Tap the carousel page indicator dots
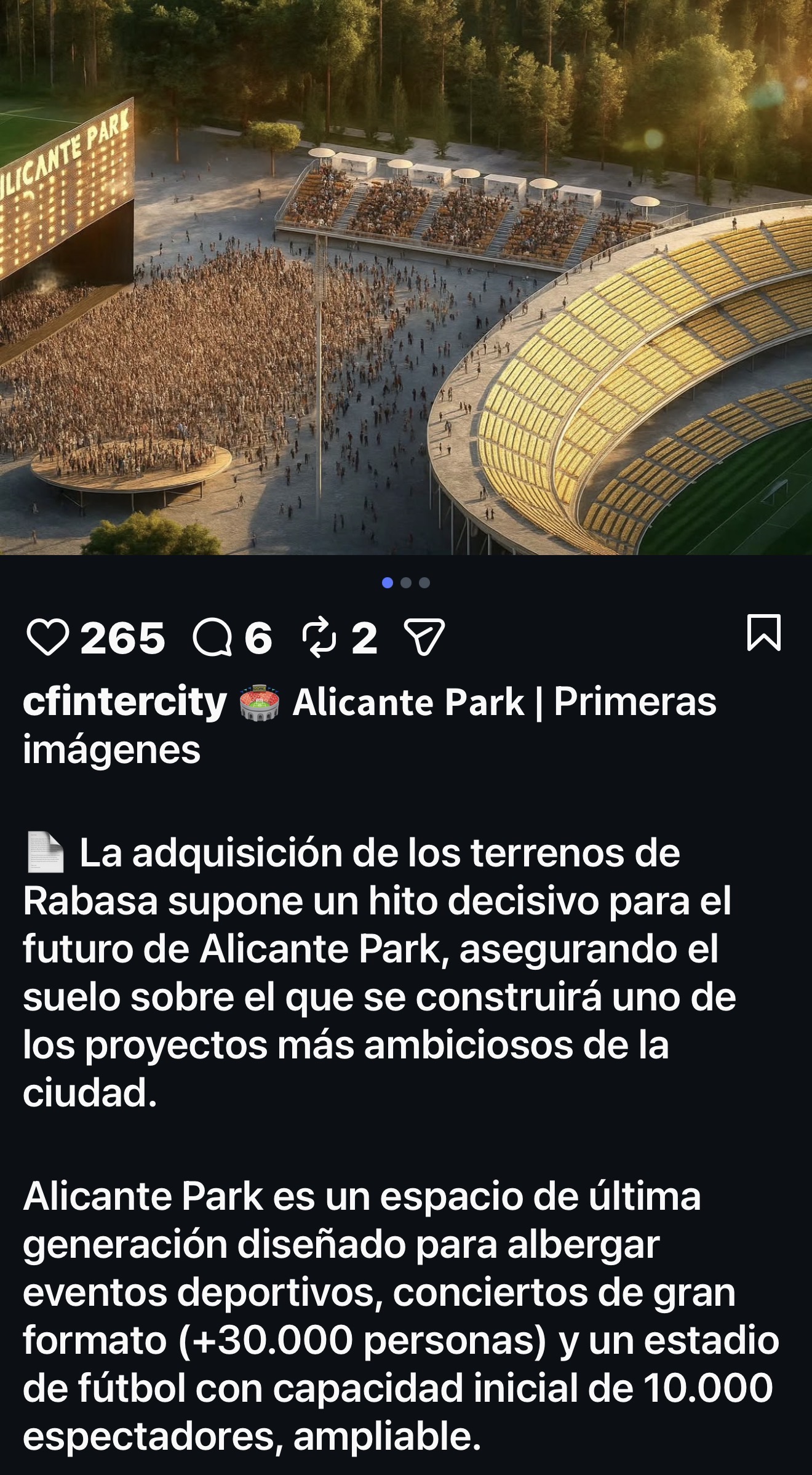This screenshot has width=812, height=1475. [x=406, y=583]
